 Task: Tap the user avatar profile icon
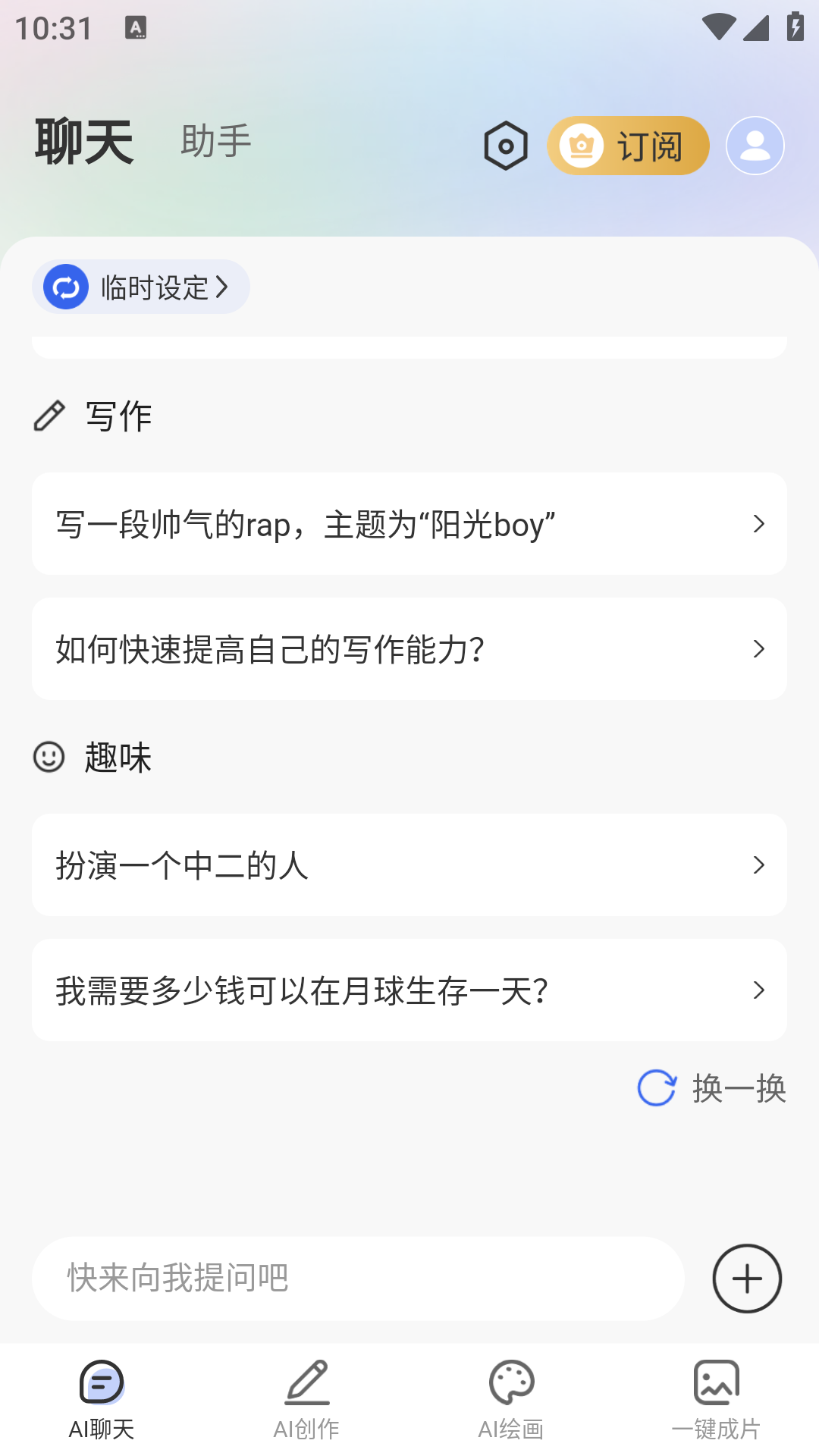coord(755,146)
